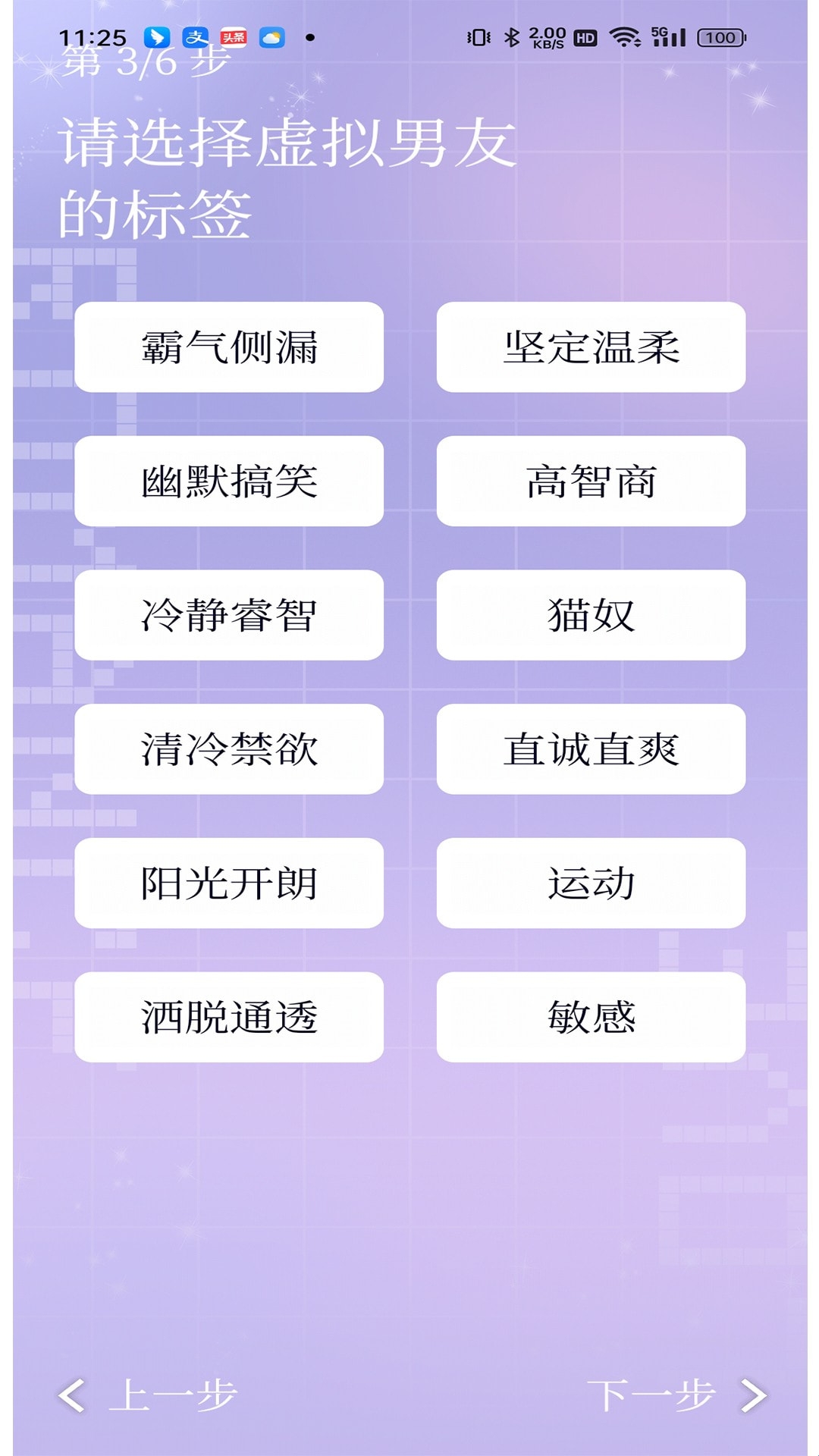Screen dimensions: 819x1456
Task: Continue to next step with 下一步
Action: point(676,1395)
